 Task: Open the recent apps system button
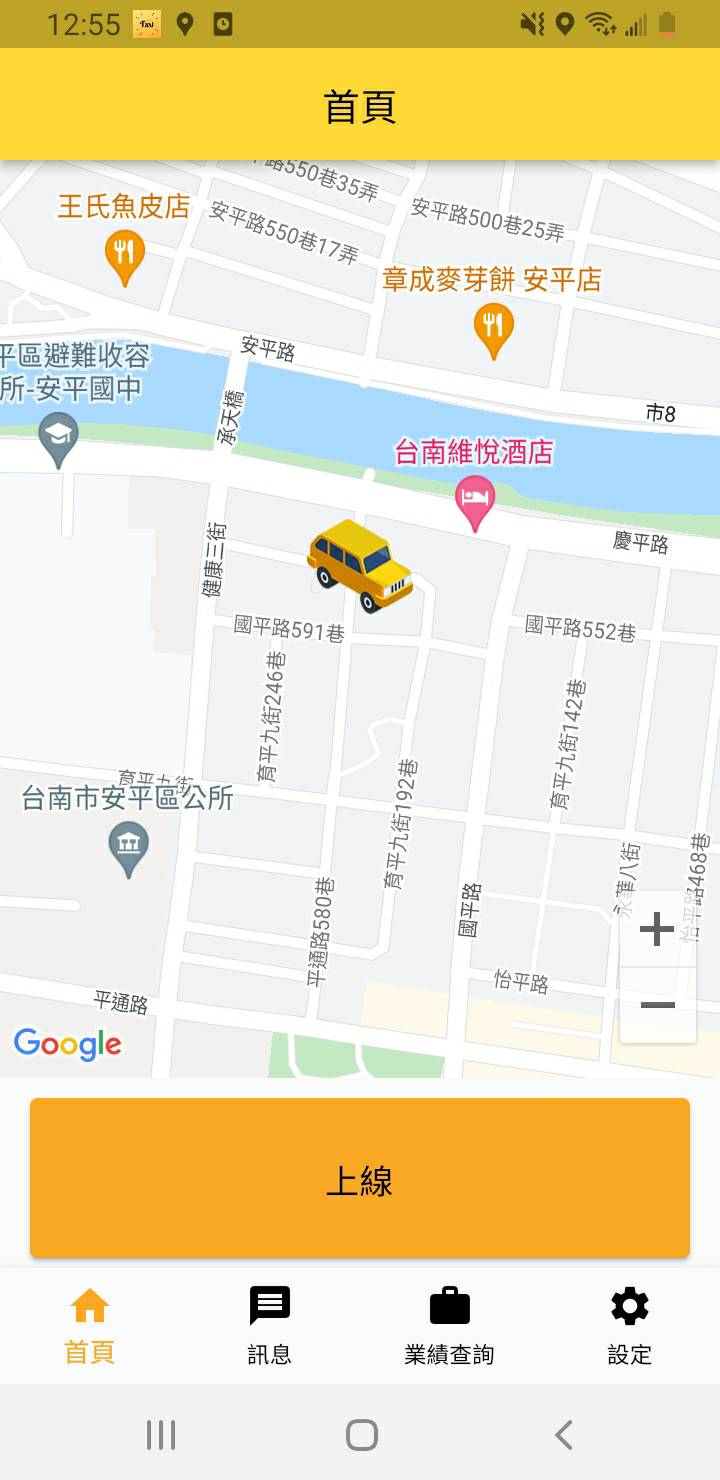coord(160,1435)
